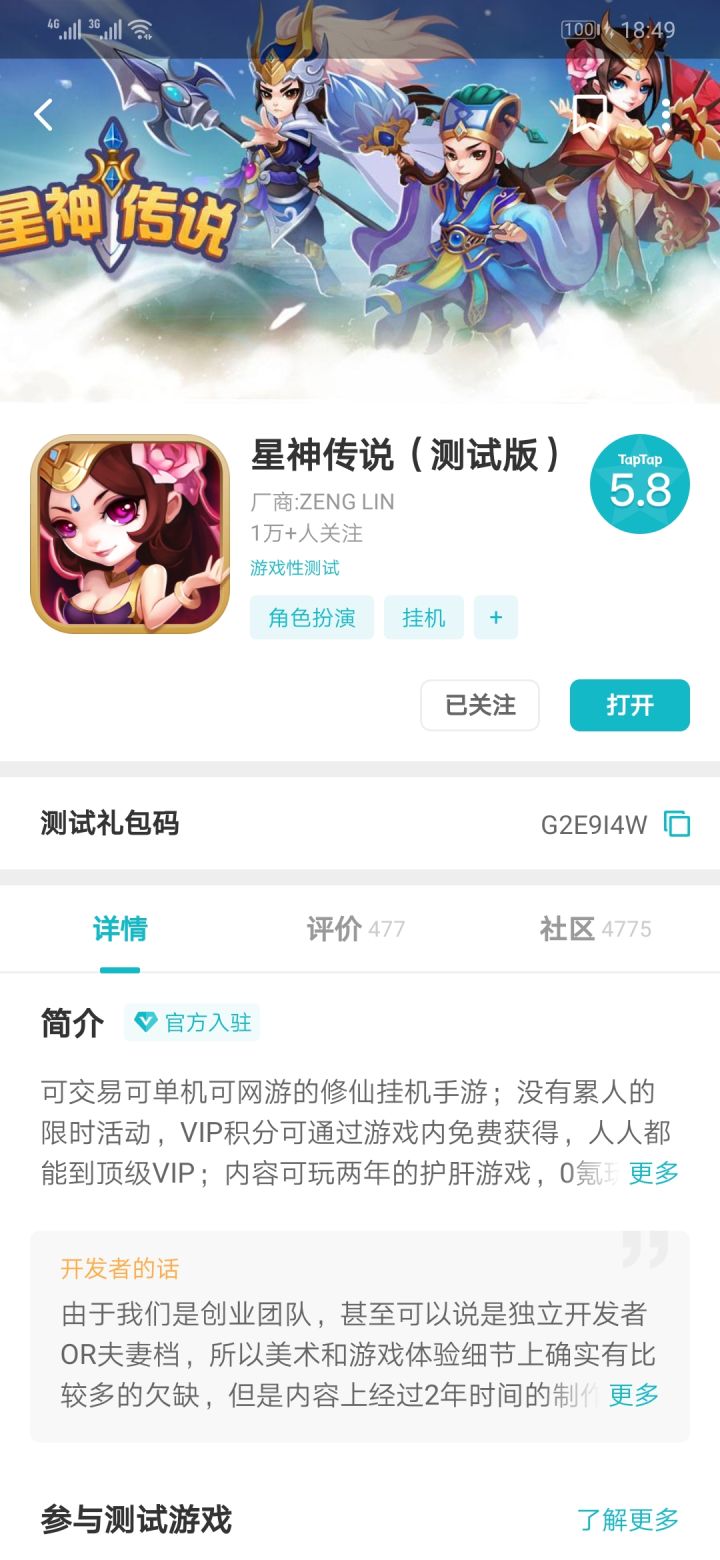
Task: Expand 开发者的话 with 更多
Action: [634, 1396]
